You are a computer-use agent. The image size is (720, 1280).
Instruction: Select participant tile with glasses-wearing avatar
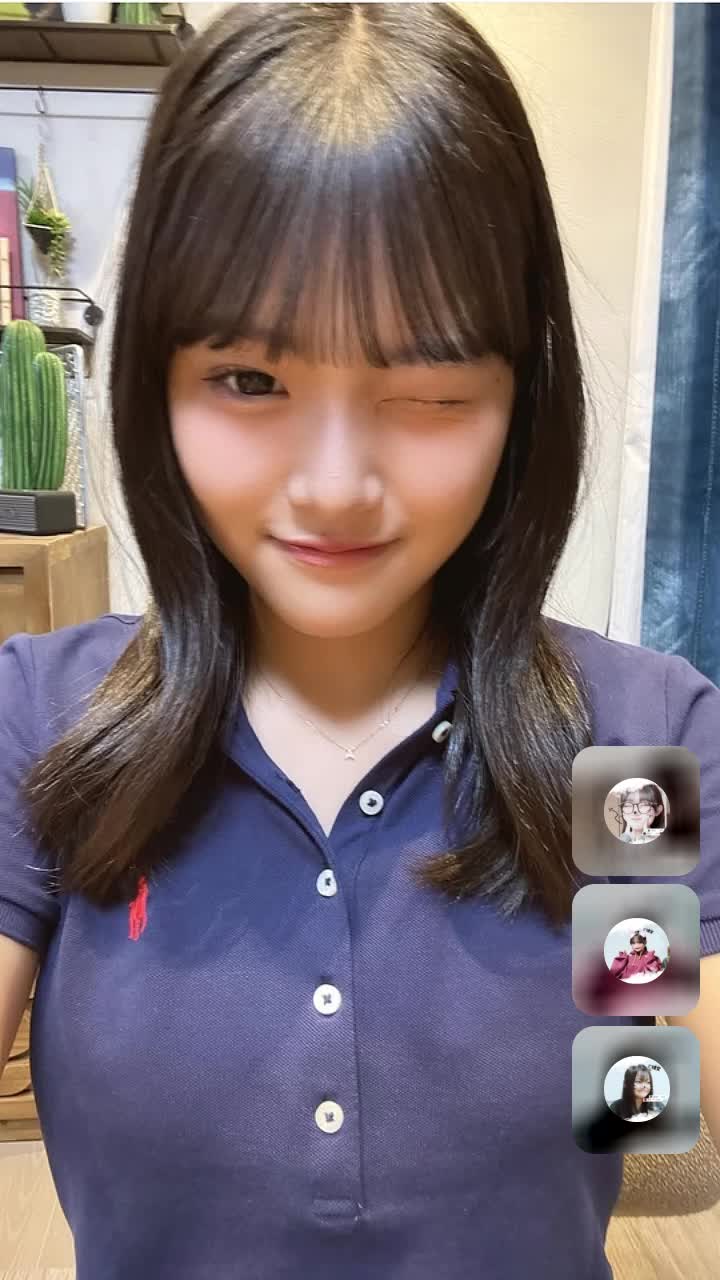636,811
